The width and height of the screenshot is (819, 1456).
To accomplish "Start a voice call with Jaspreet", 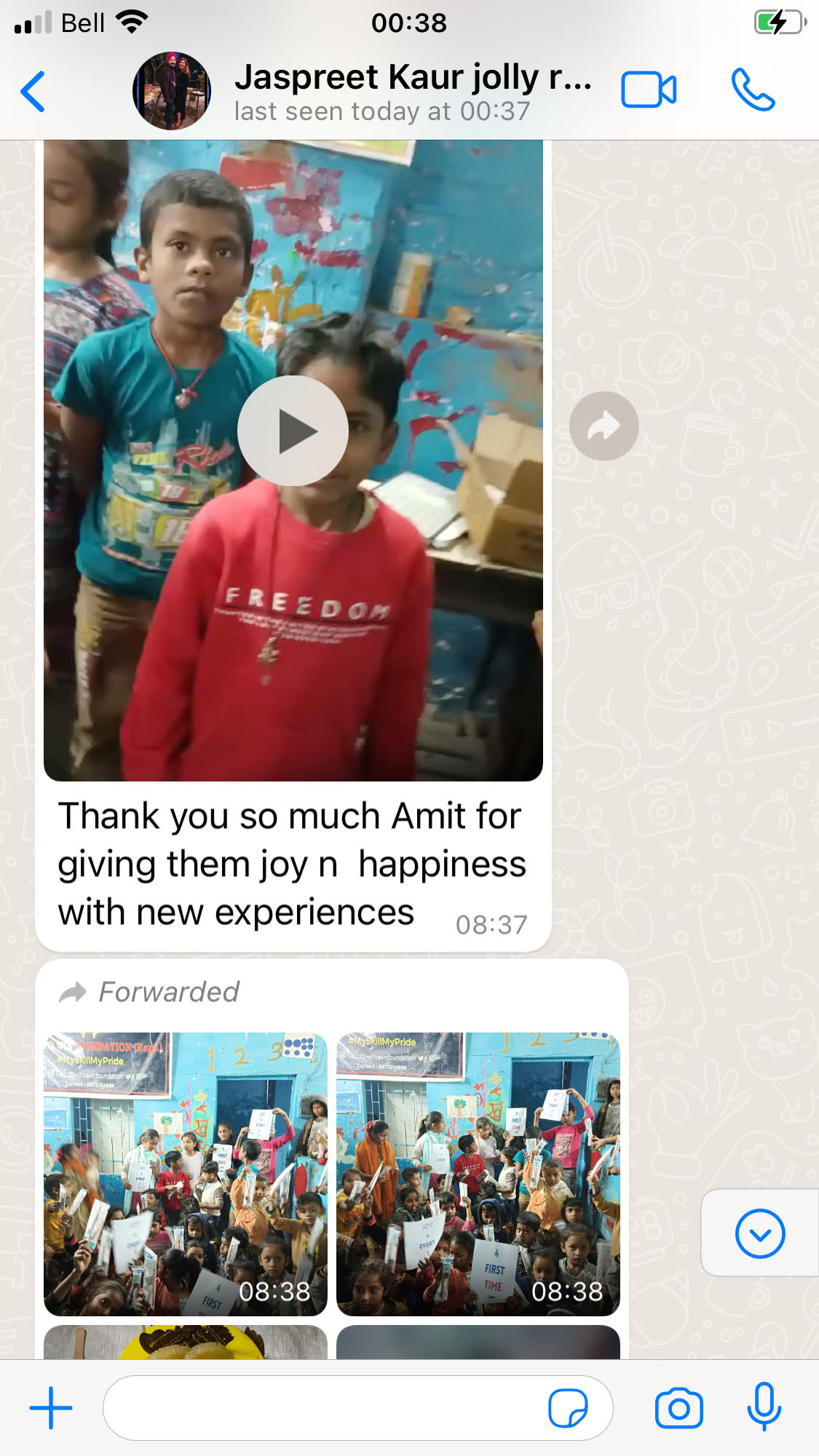I will click(x=753, y=90).
